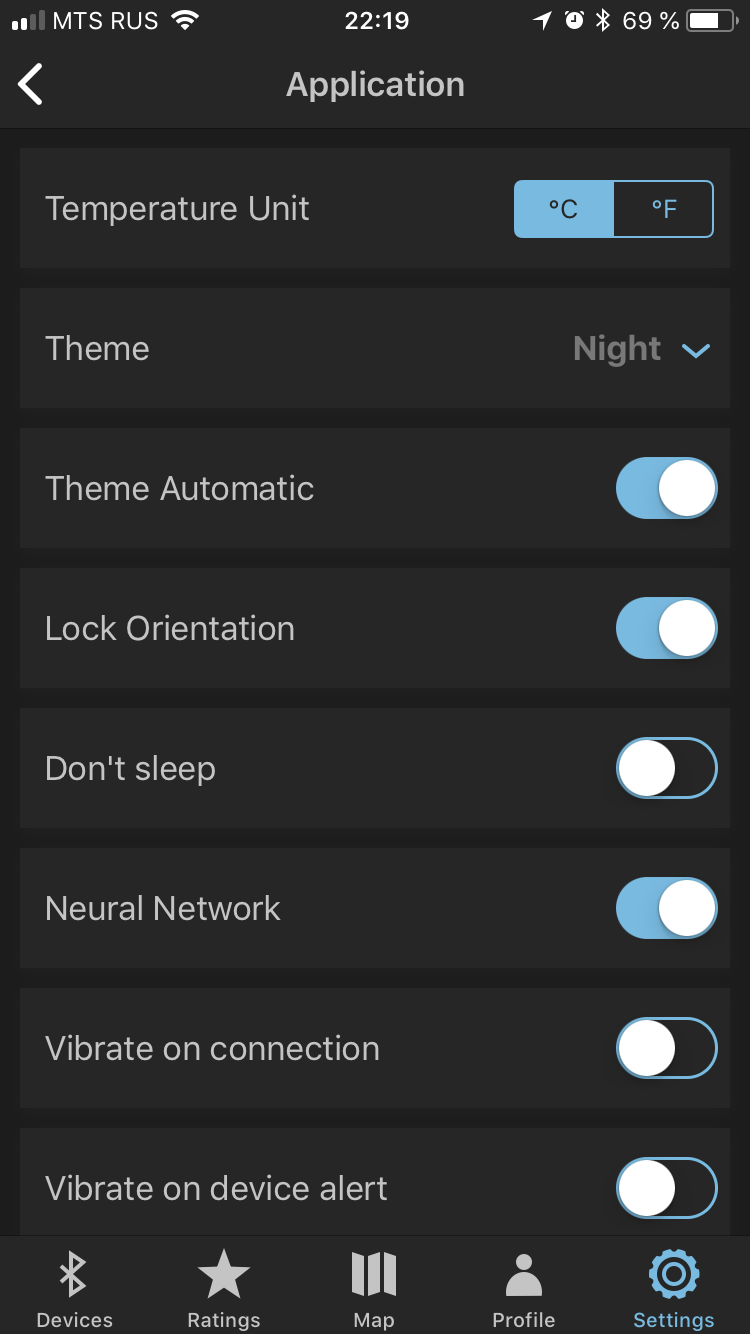Expand the Theme dropdown showing Night
Viewport: 750px width, 1334px height.
pyautogui.click(x=642, y=349)
